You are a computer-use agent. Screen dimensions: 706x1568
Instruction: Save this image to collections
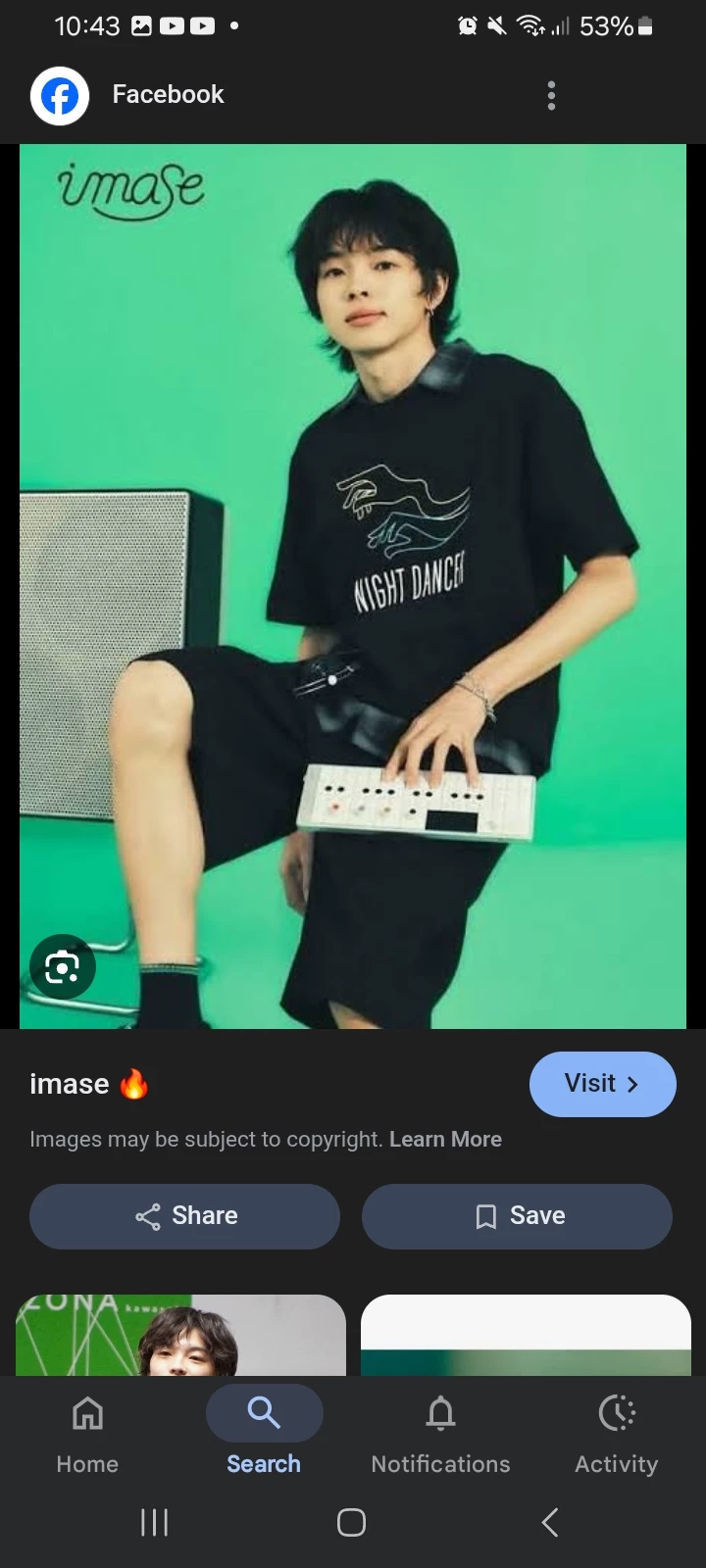pyautogui.click(x=517, y=1216)
